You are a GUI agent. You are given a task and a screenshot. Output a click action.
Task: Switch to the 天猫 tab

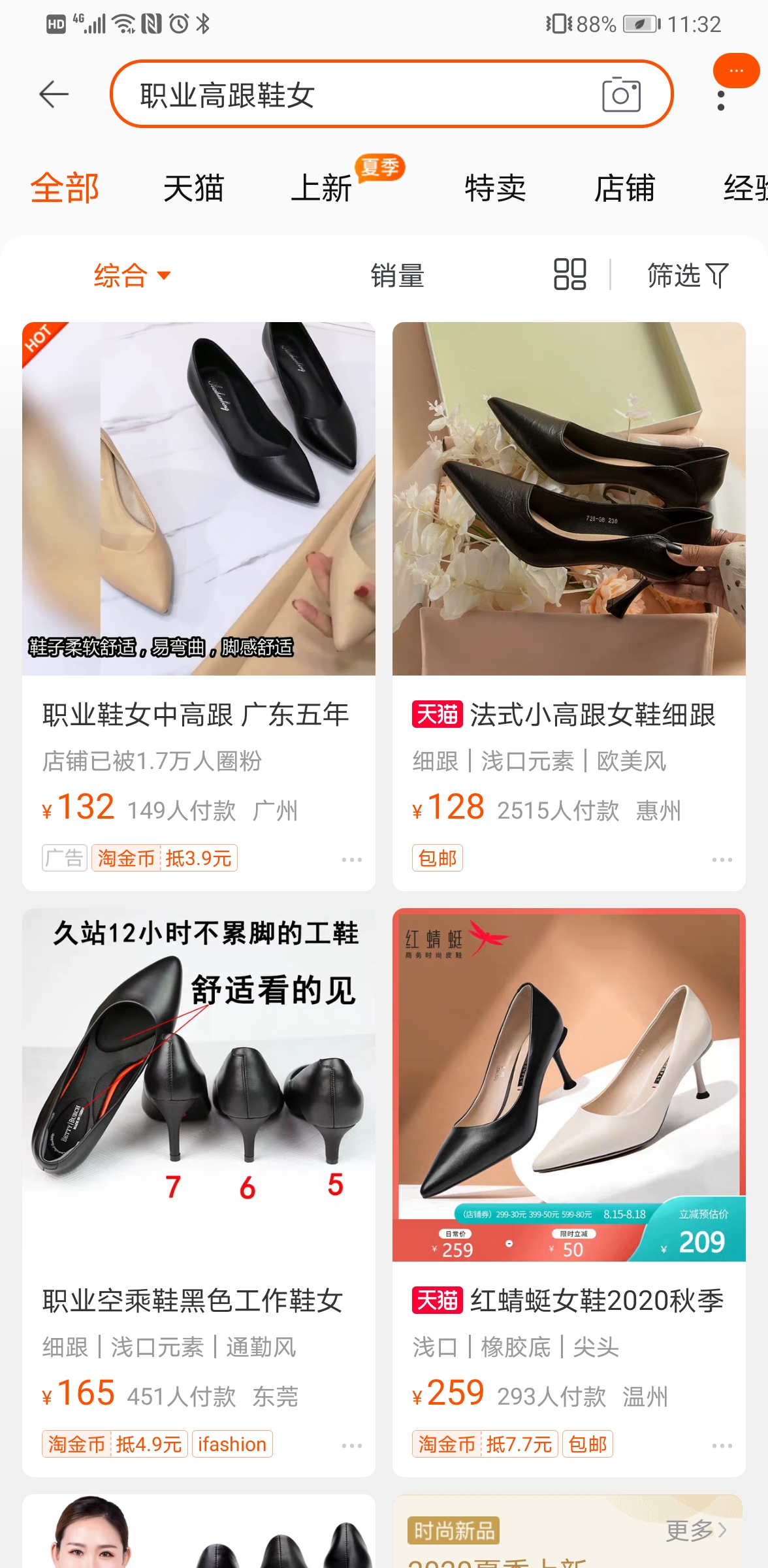[x=193, y=189]
